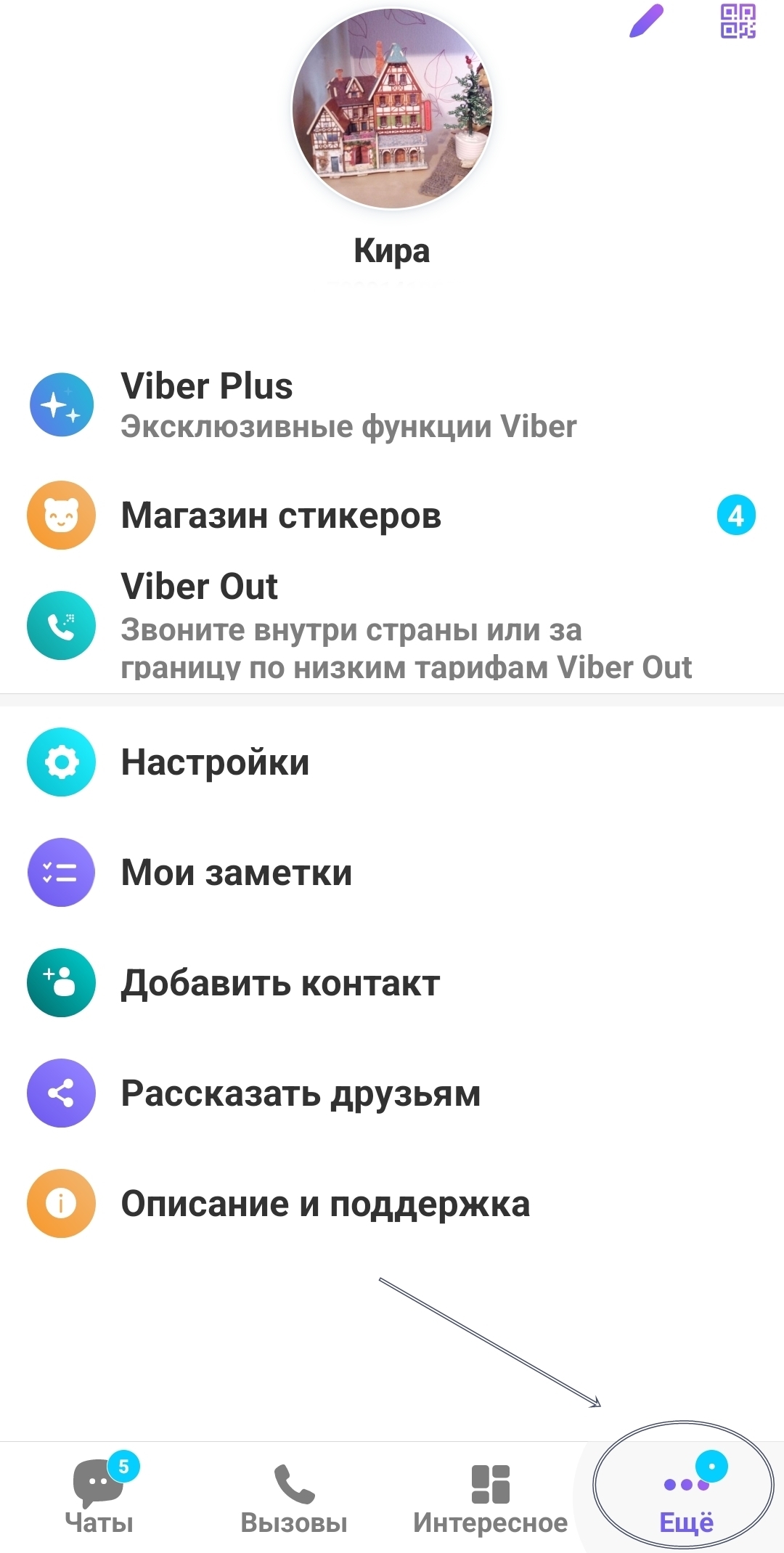Open the QR code scanner
Screen dimensions: 784x1553
pyautogui.click(x=738, y=21)
